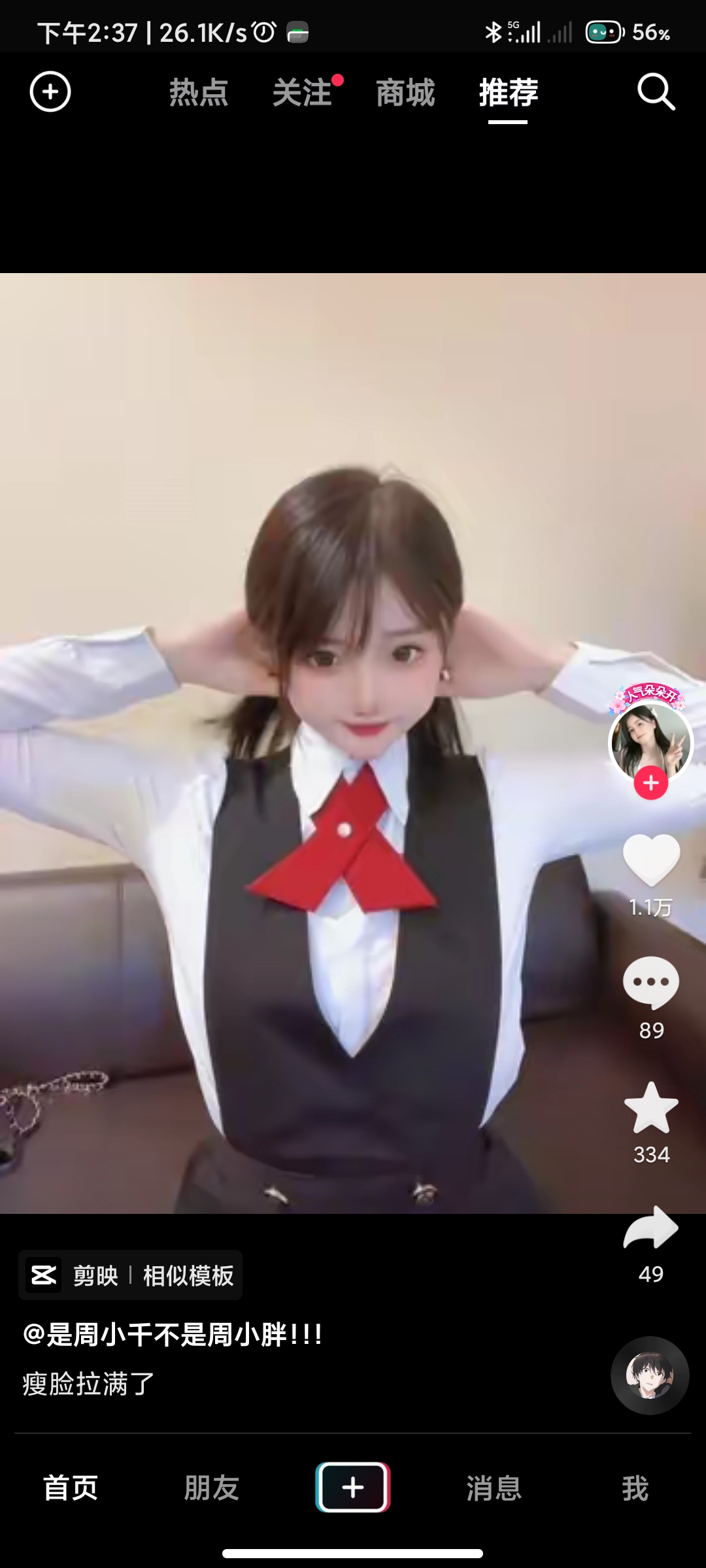Create a new video with the plus button

point(353,1488)
